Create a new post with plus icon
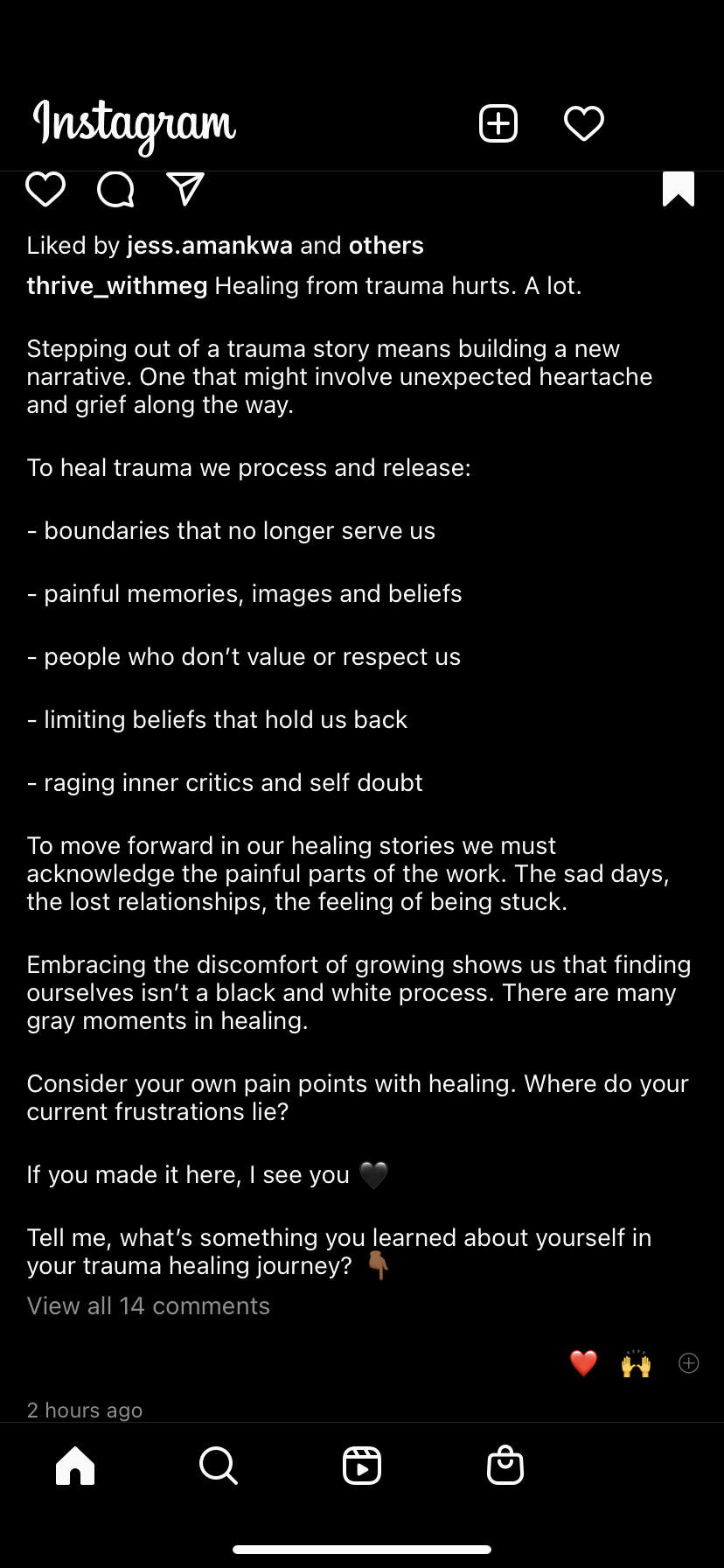The width and height of the screenshot is (724, 1568). [x=498, y=123]
